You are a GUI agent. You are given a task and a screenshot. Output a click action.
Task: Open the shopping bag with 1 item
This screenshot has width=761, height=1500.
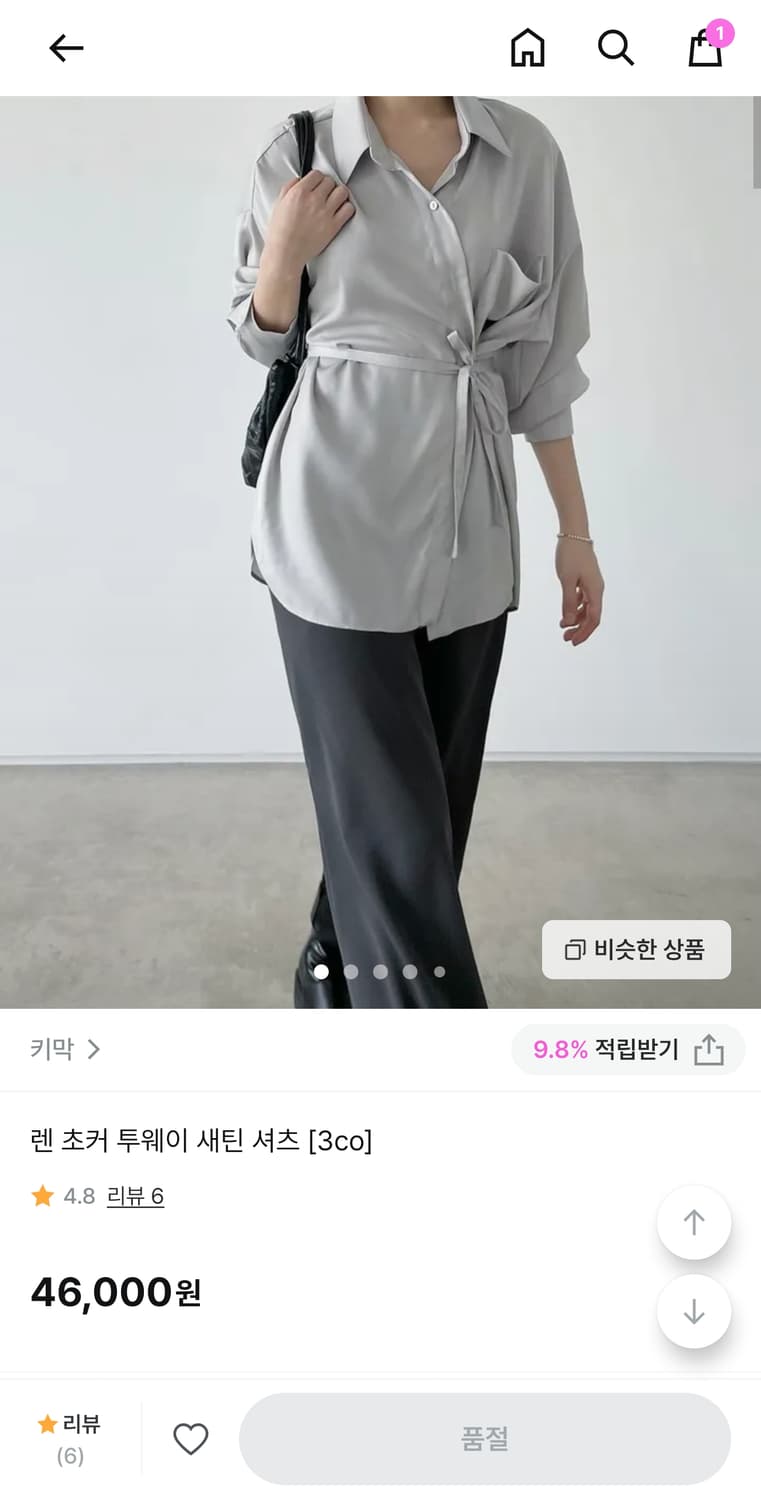point(705,48)
